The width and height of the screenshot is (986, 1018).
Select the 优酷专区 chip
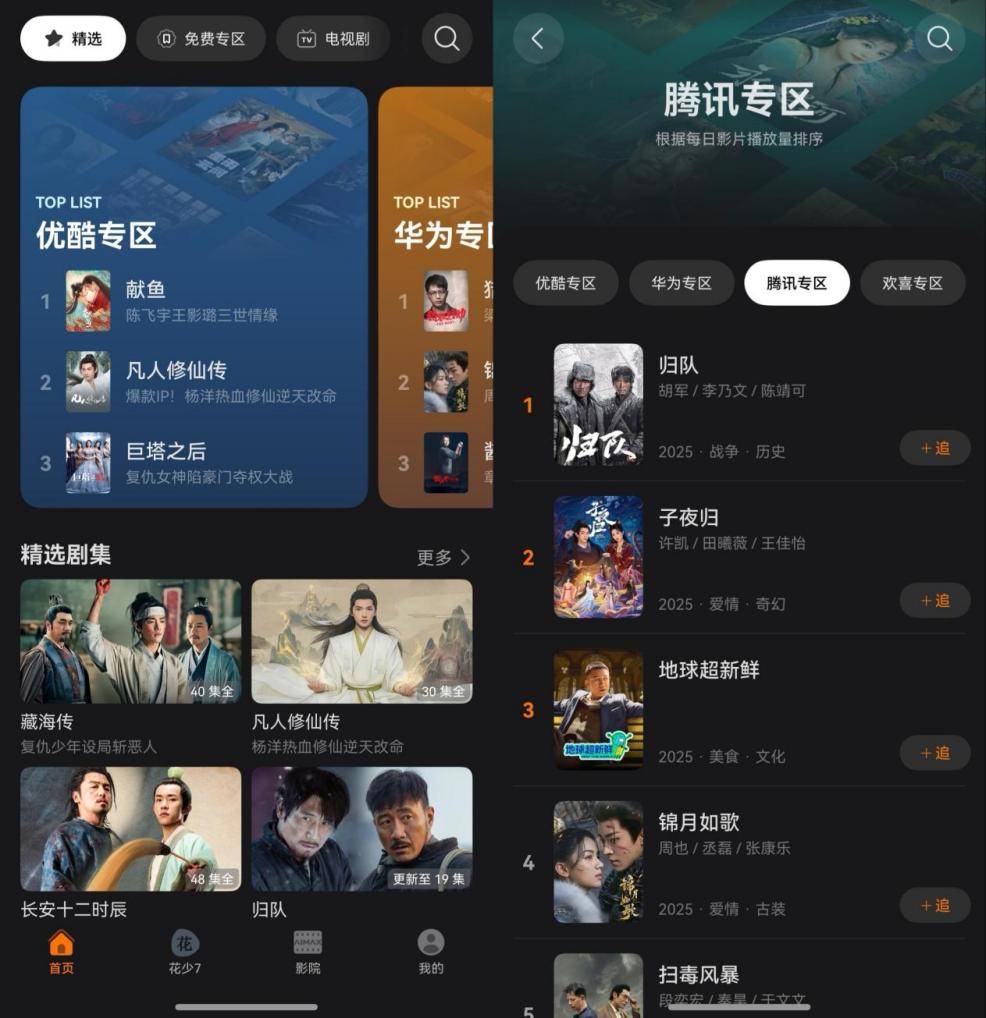565,283
